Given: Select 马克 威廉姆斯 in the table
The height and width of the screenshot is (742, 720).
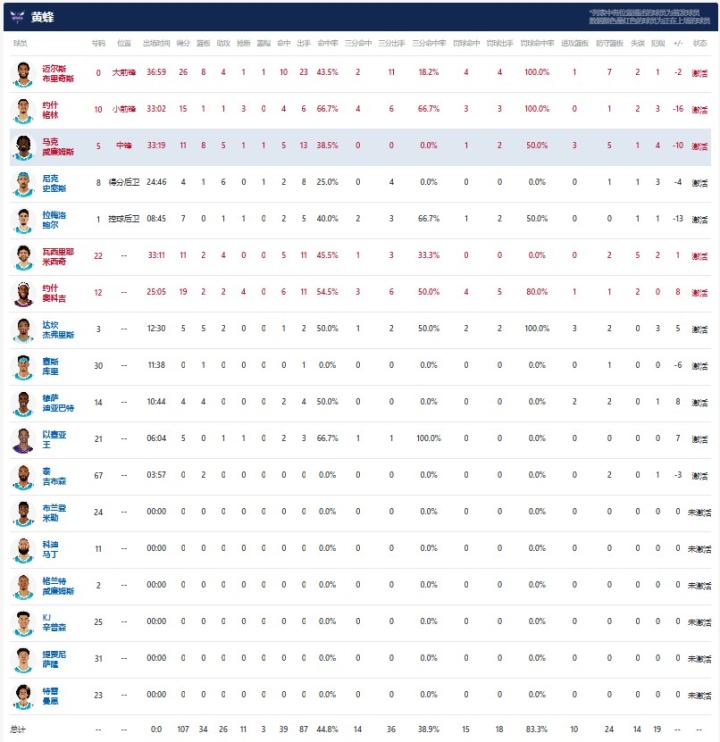Looking at the screenshot, I should pyautogui.click(x=57, y=147).
